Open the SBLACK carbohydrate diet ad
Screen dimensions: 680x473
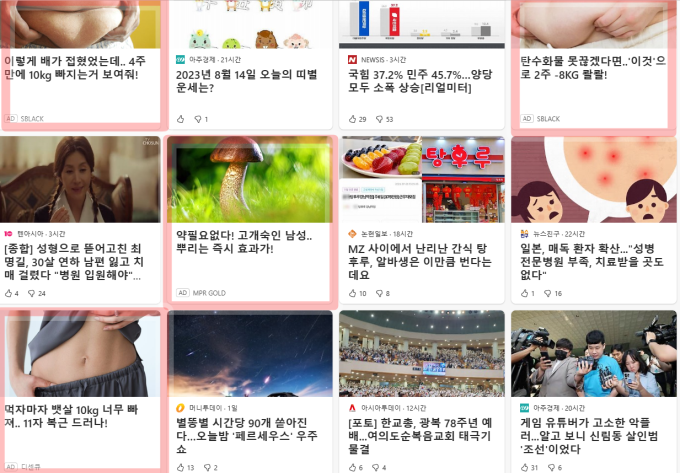pos(591,68)
